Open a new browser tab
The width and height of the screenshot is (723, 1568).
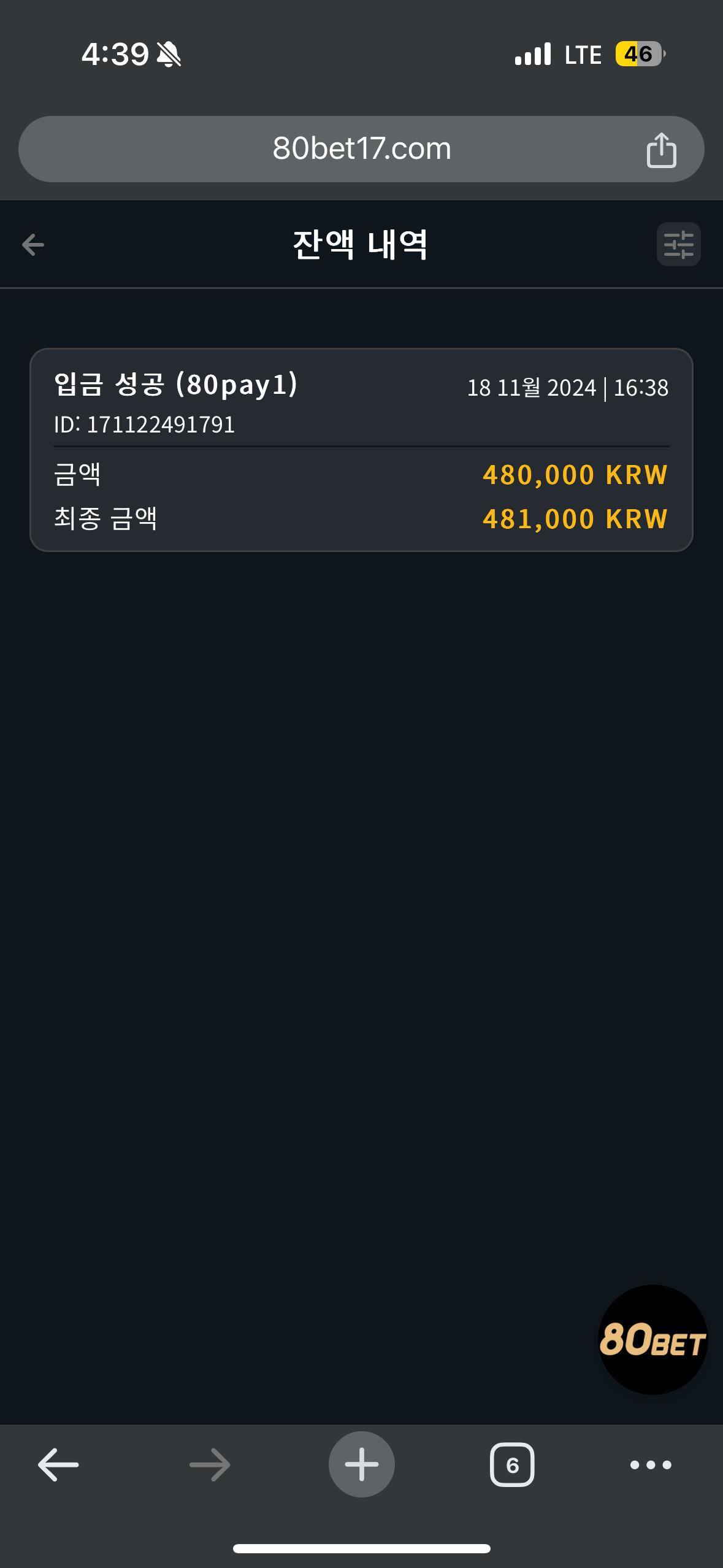[x=362, y=1464]
